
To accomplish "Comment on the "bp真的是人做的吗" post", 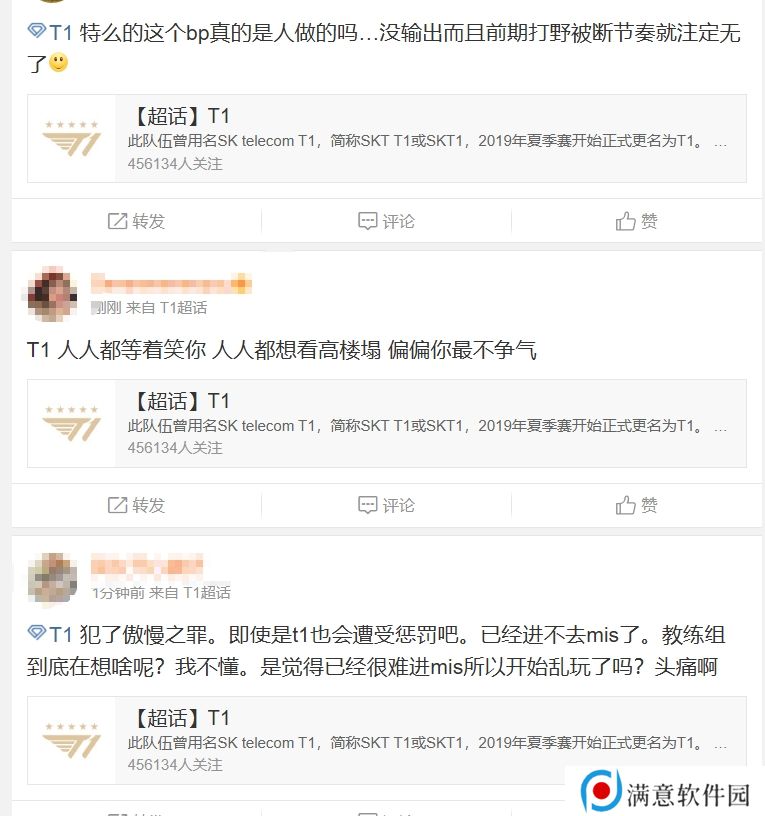I will coord(386,221).
